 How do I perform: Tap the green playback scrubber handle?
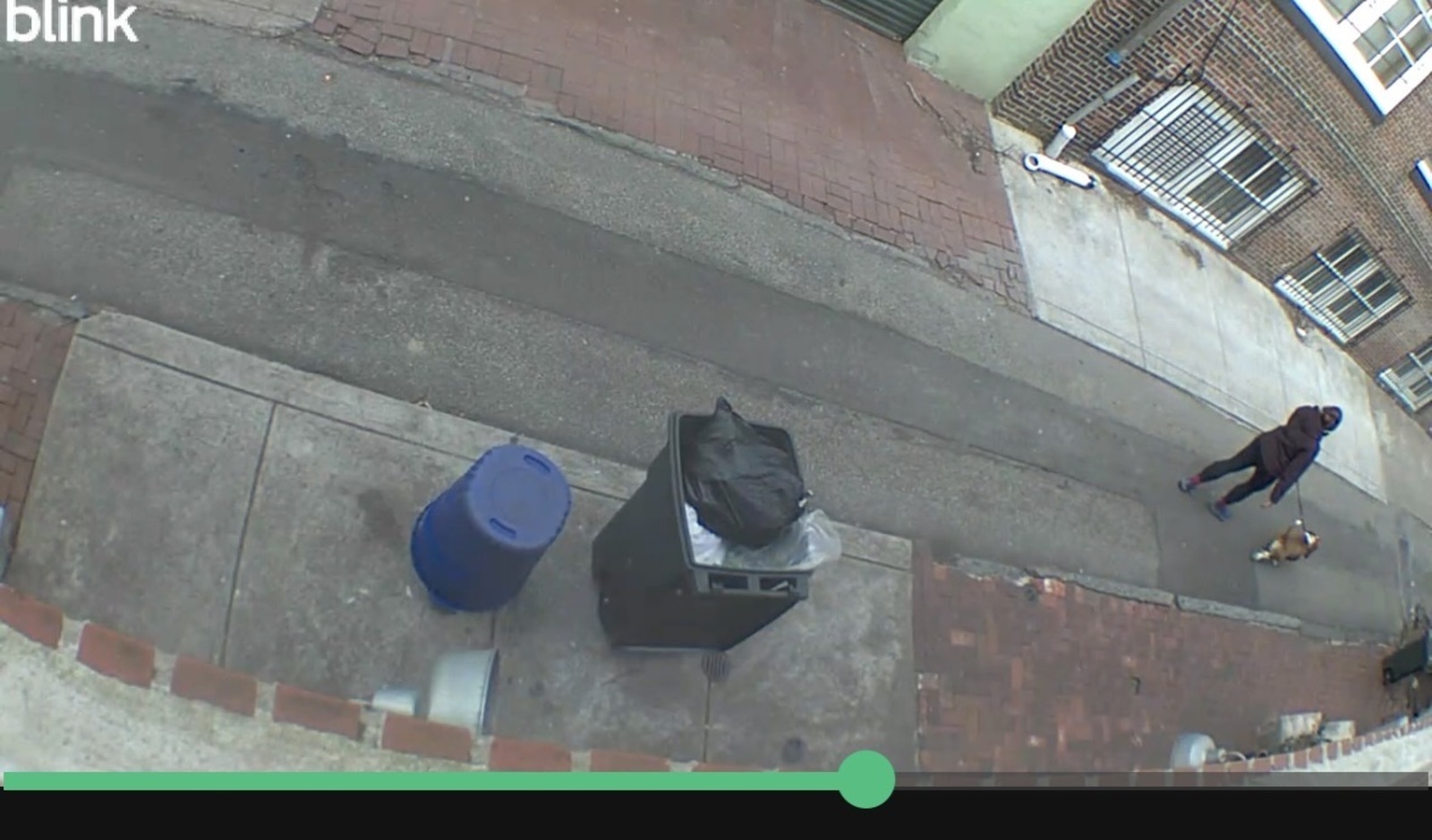coord(865,779)
